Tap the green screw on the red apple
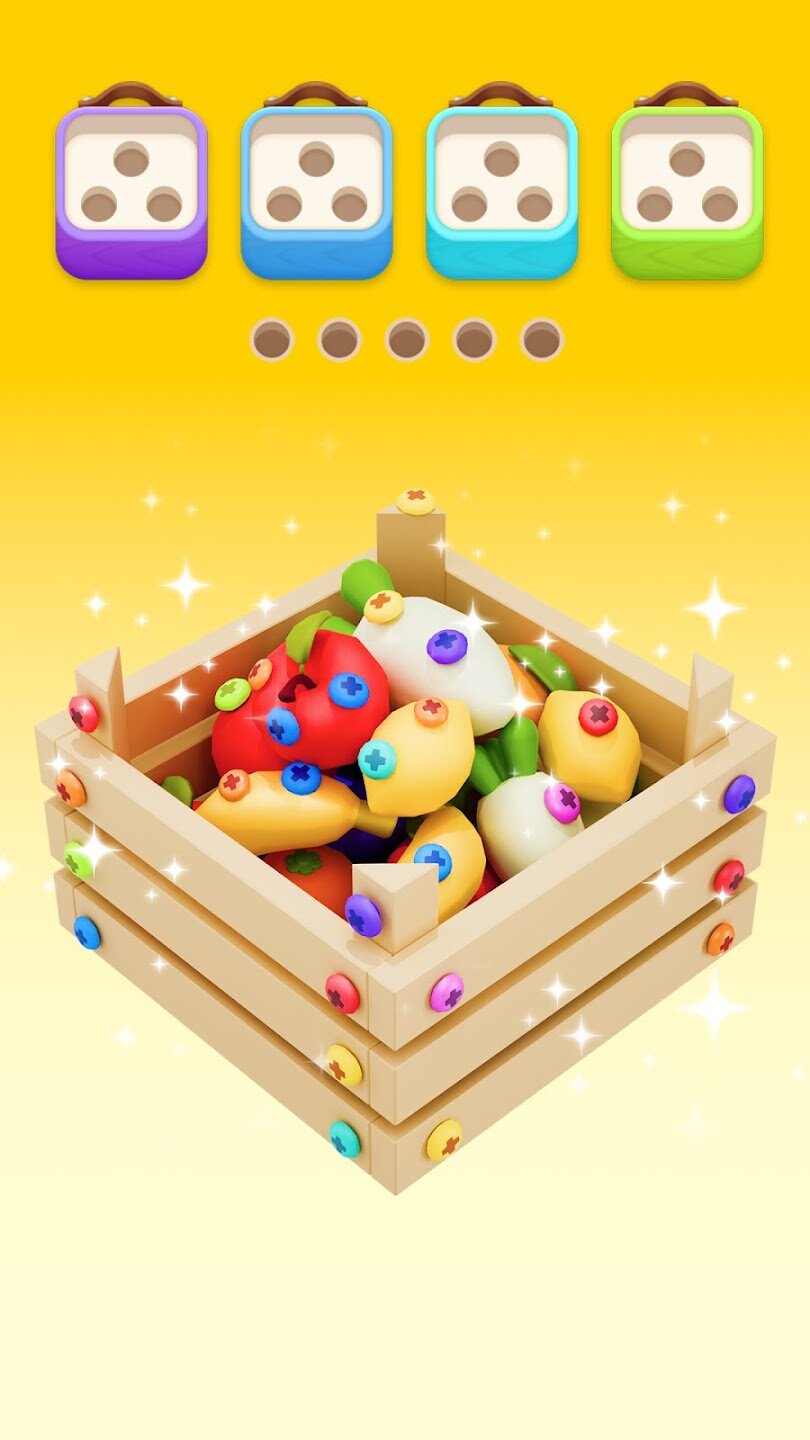This screenshot has height=1440, width=810. click(x=232, y=693)
